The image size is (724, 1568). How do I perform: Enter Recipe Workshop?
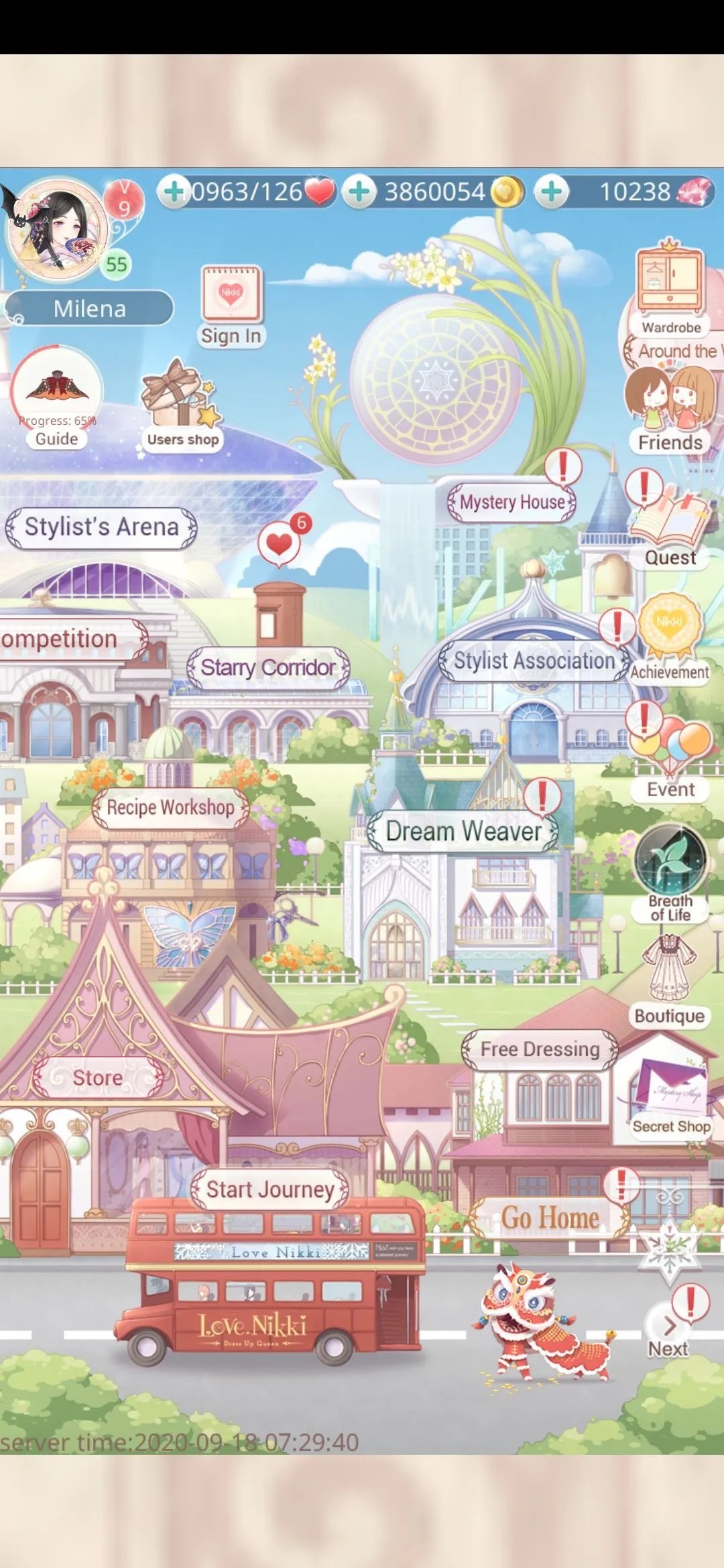point(170,807)
